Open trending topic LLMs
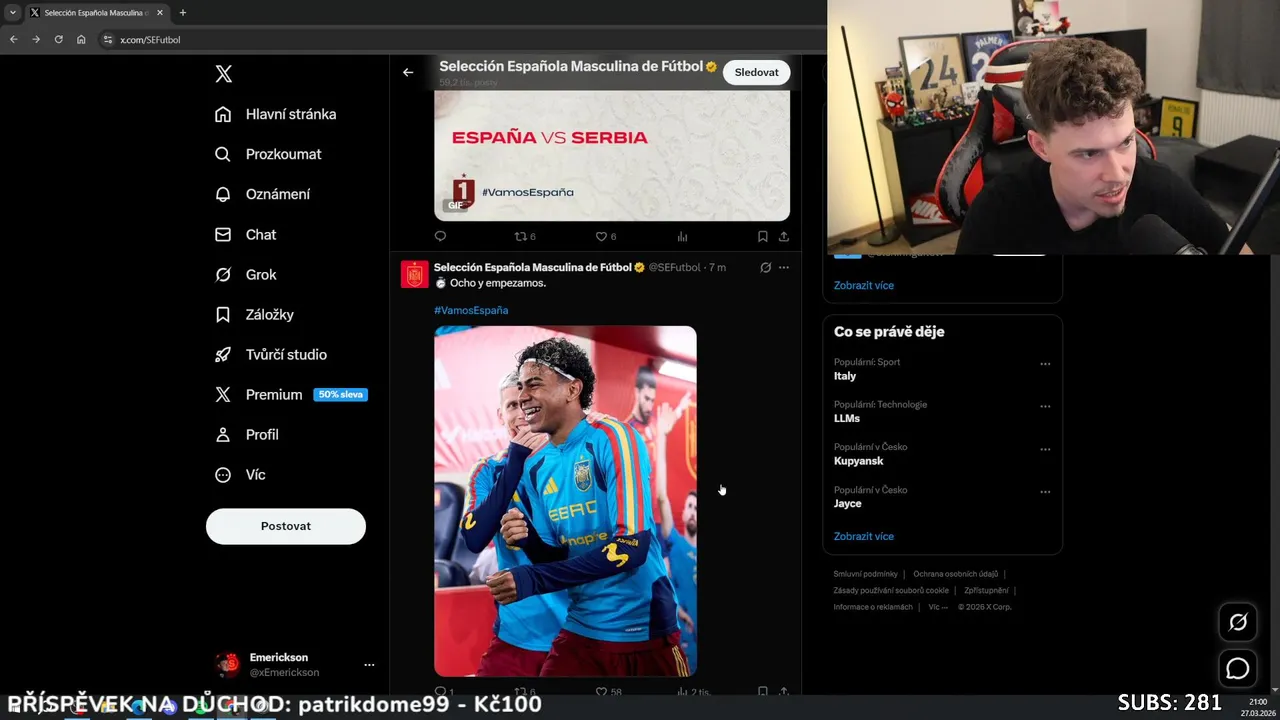 coord(847,418)
